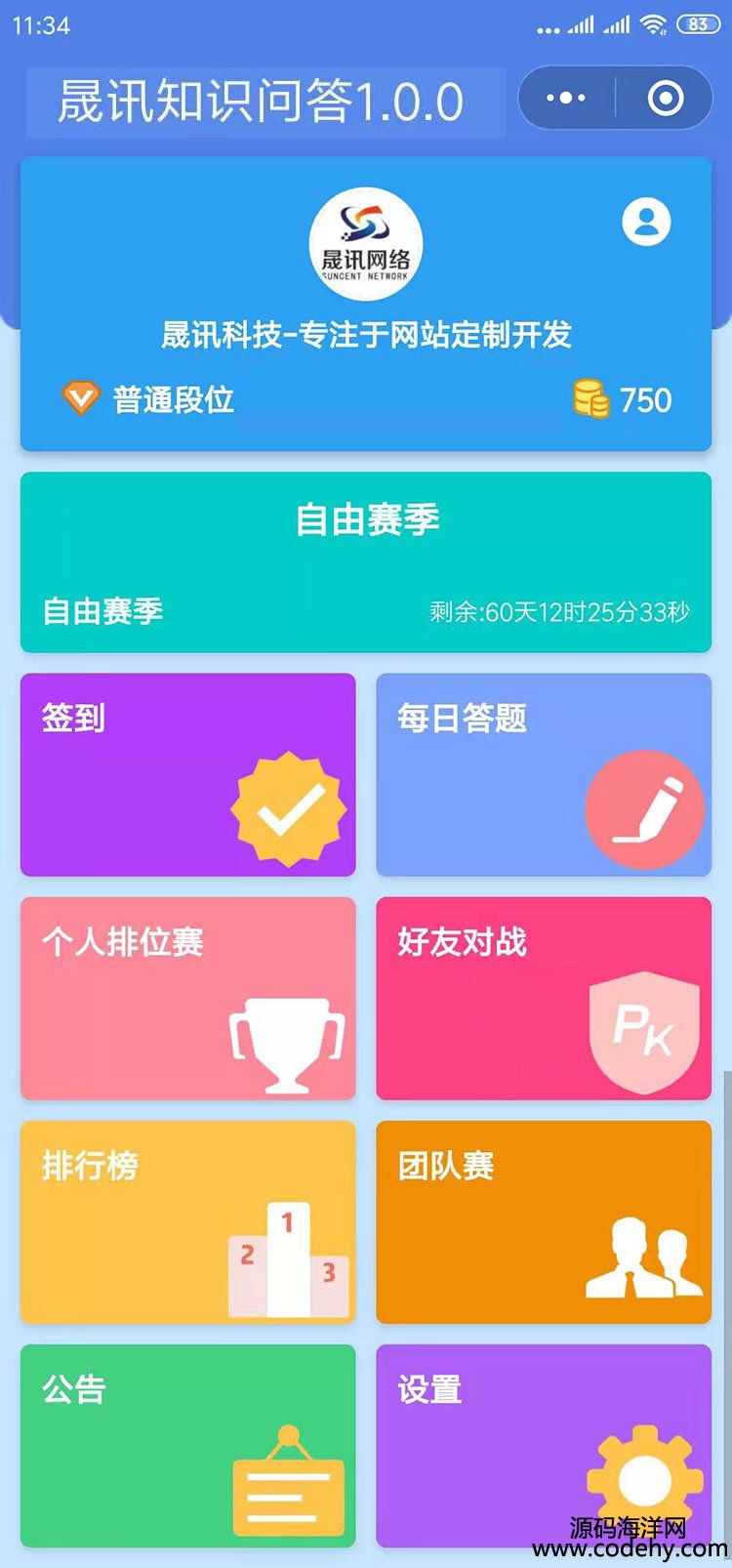Open the mini program three-dot menu
Image resolution: width=732 pixels, height=1568 pixels.
(x=566, y=99)
